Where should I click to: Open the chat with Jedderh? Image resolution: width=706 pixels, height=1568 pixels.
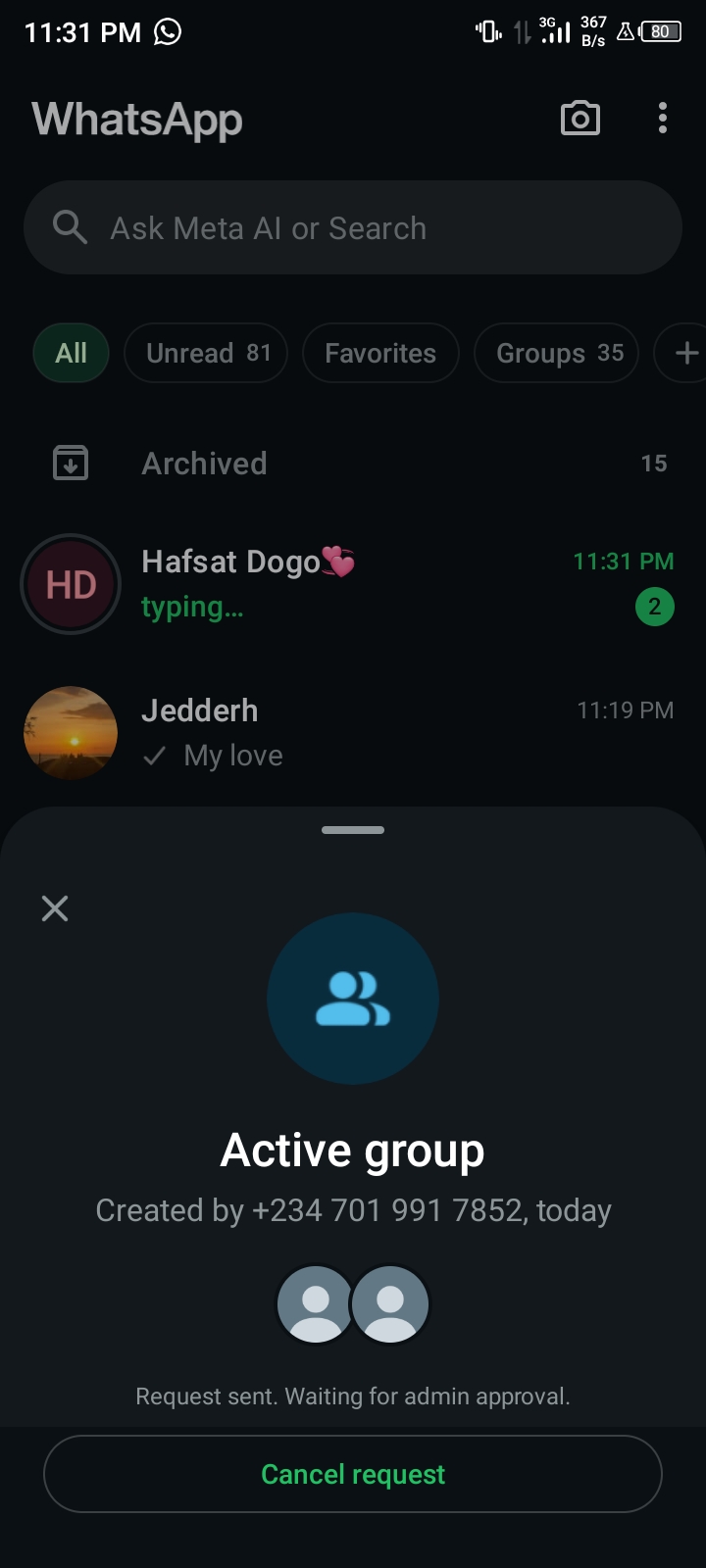tap(392, 733)
